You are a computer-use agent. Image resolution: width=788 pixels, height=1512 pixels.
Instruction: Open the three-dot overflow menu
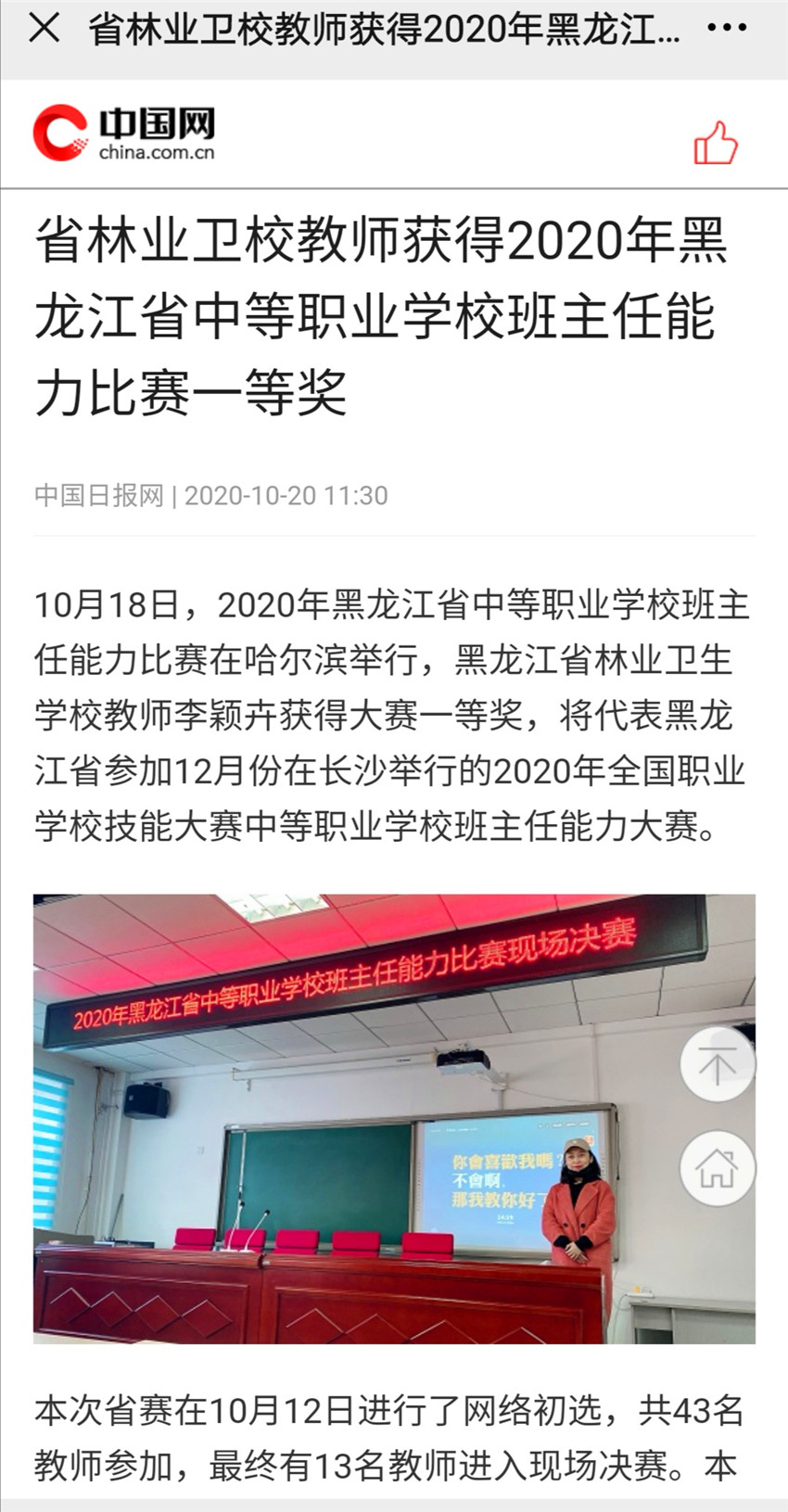(727, 28)
